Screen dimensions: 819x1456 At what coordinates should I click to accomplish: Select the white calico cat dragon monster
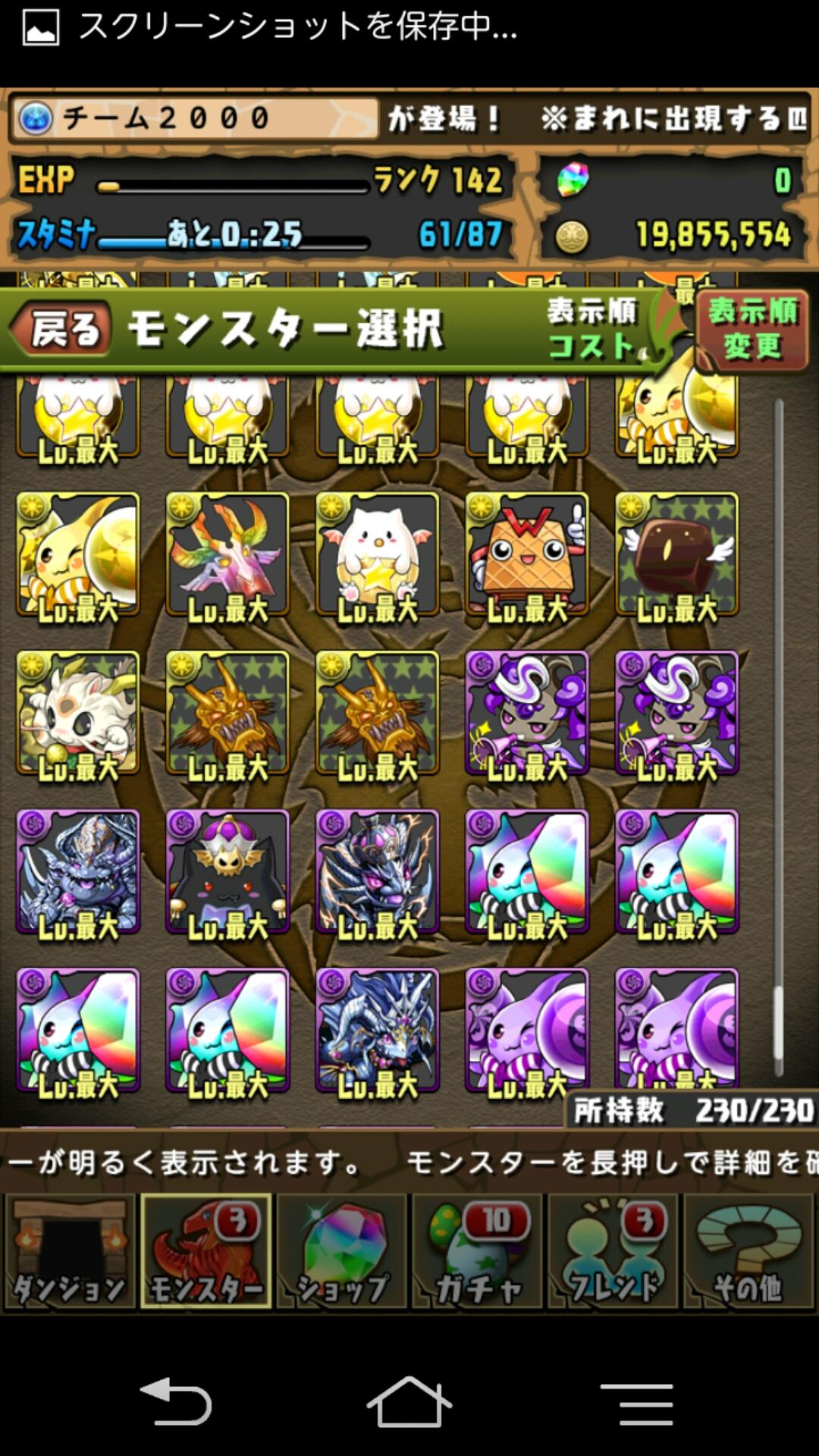click(78, 713)
